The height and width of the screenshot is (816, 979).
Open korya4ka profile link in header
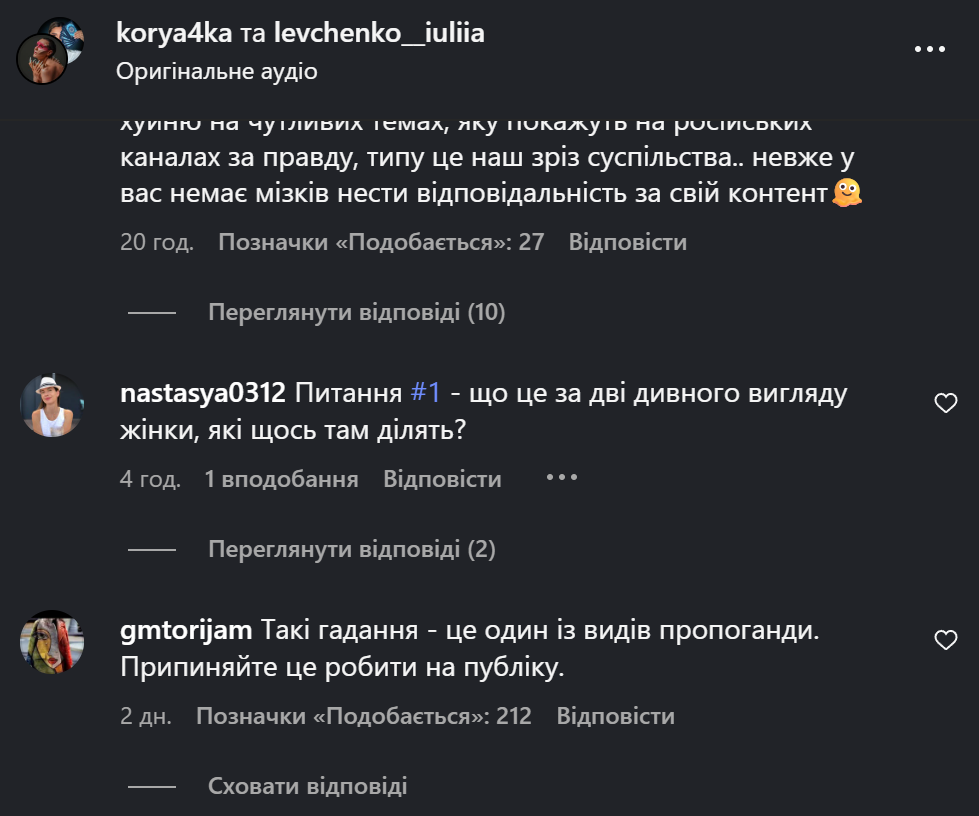(175, 33)
